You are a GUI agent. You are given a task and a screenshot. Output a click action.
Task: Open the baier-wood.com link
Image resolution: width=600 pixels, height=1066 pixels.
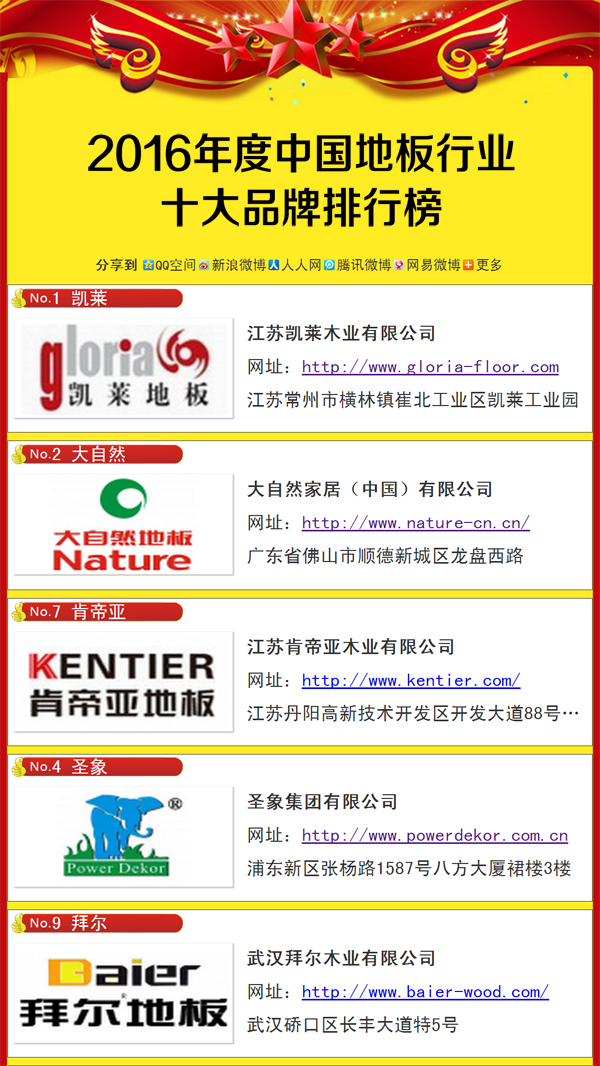click(425, 992)
